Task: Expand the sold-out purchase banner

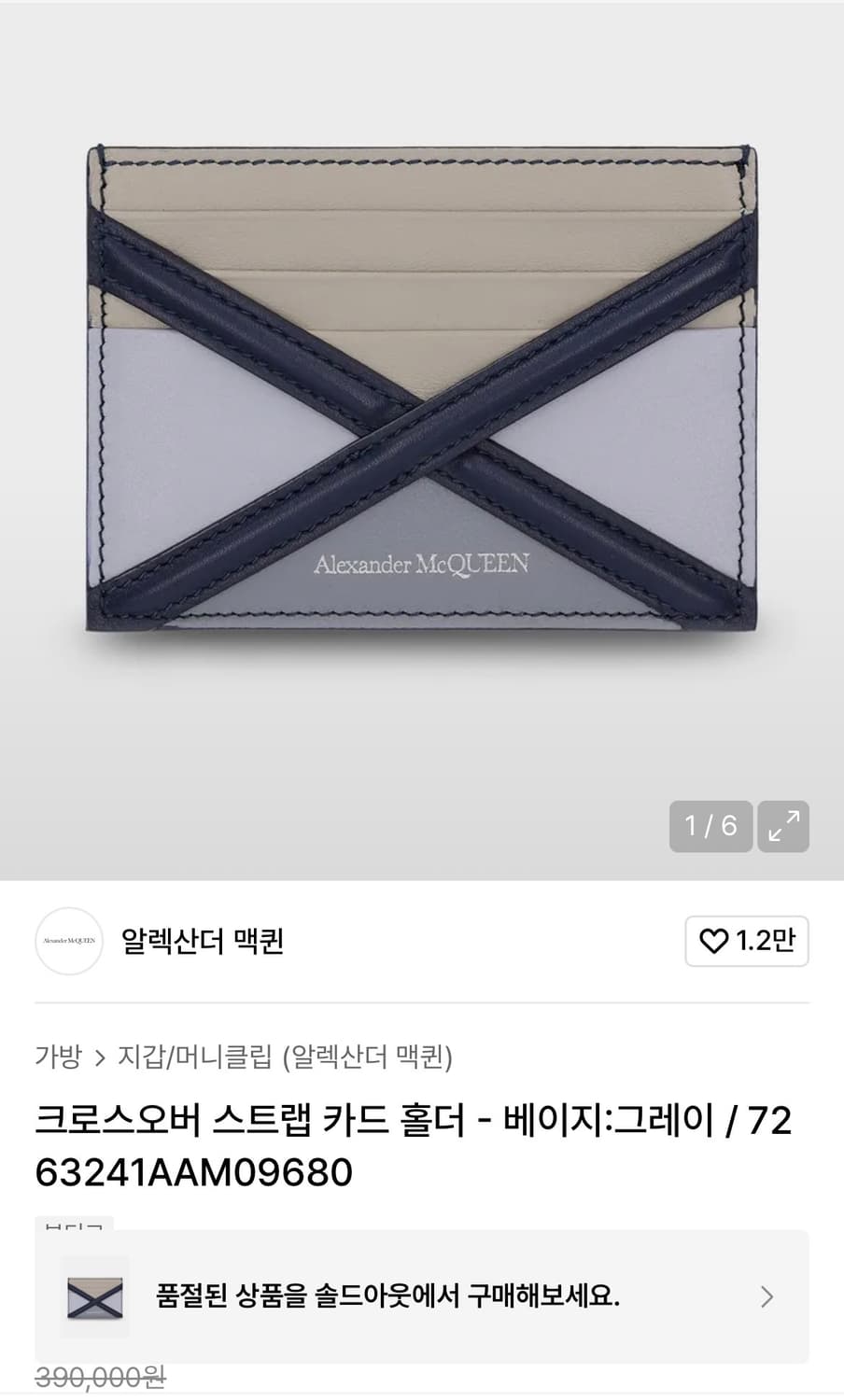Action: click(422, 1297)
